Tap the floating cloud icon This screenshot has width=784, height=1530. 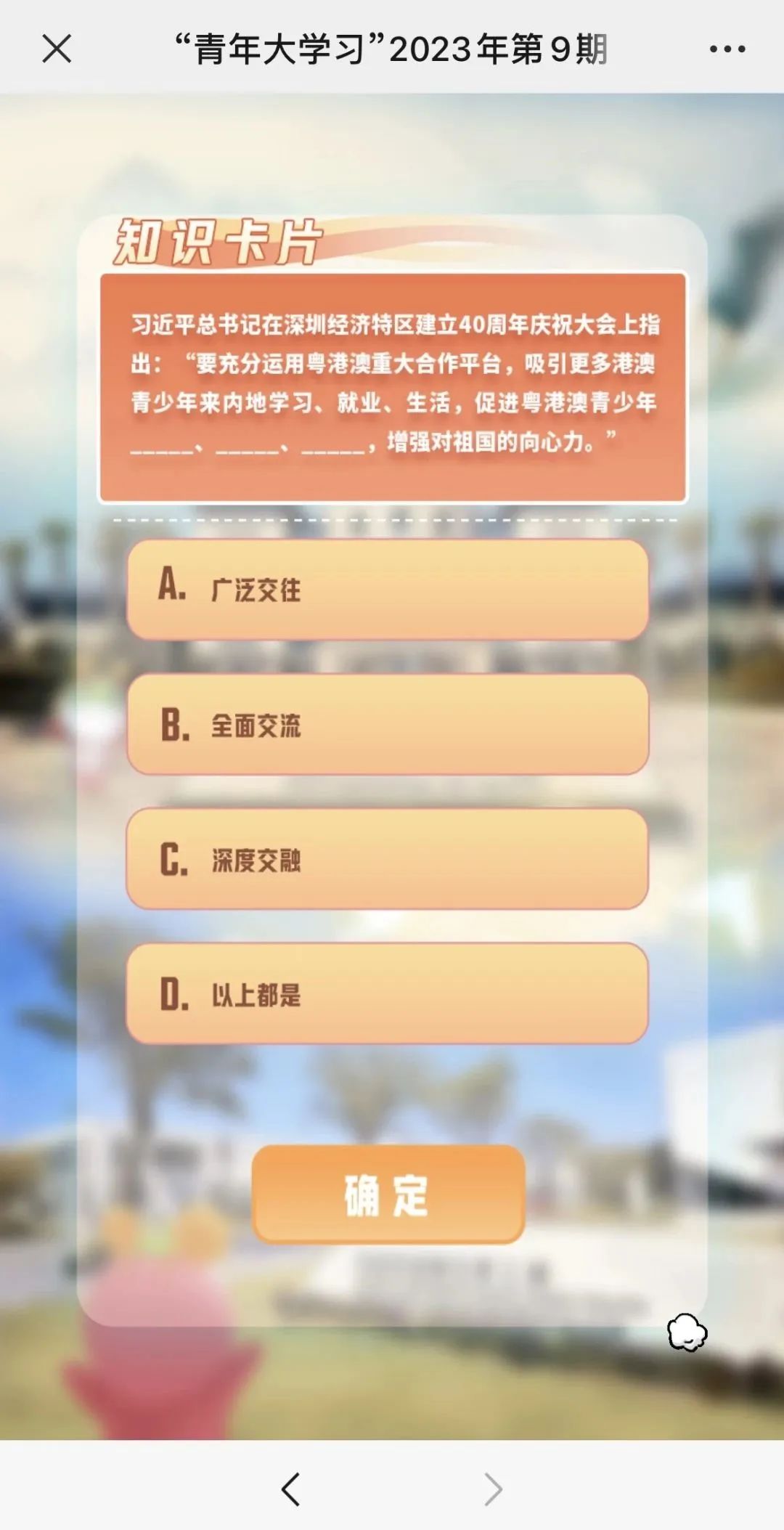pos(687,1332)
